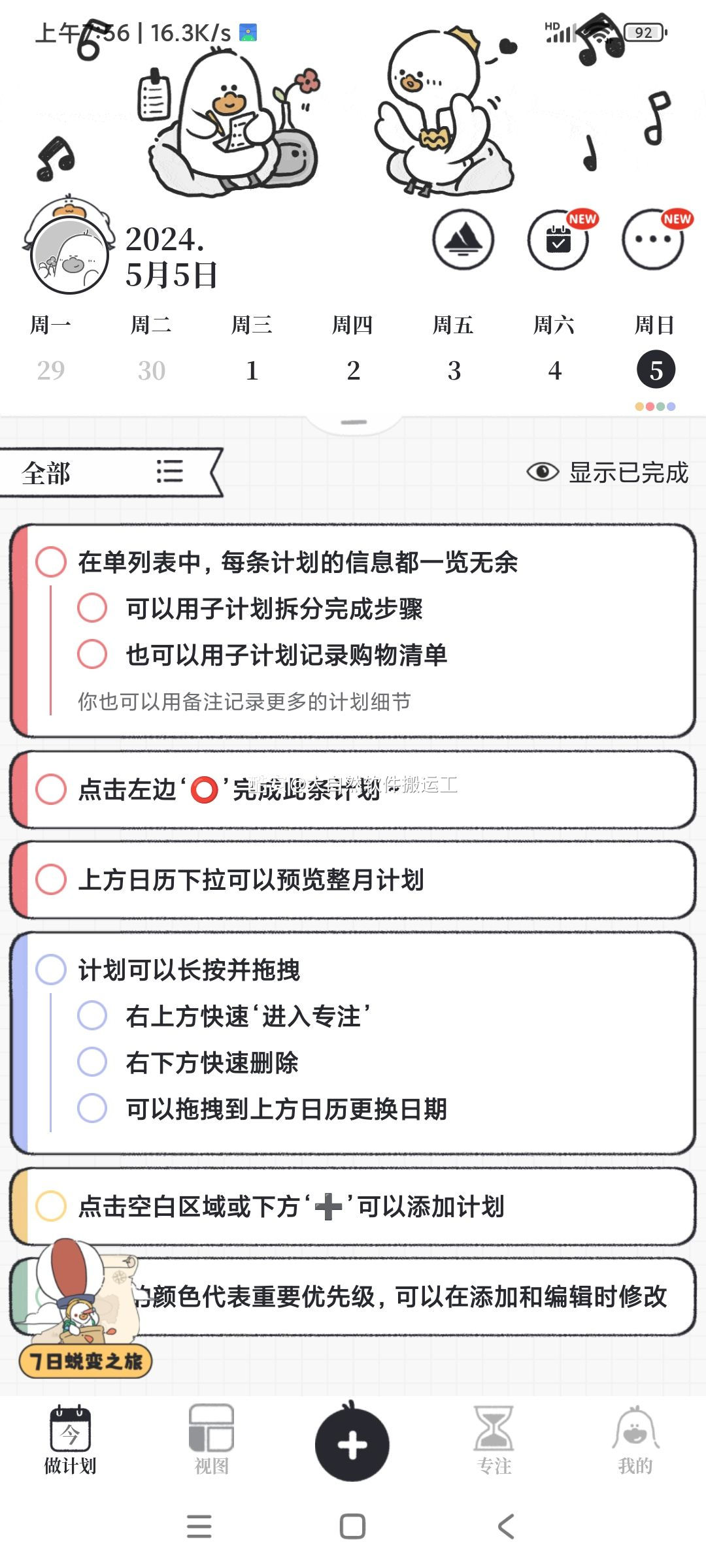Open the mountain theme icon
Image resolution: width=706 pixels, height=1568 pixels.
pyautogui.click(x=463, y=240)
